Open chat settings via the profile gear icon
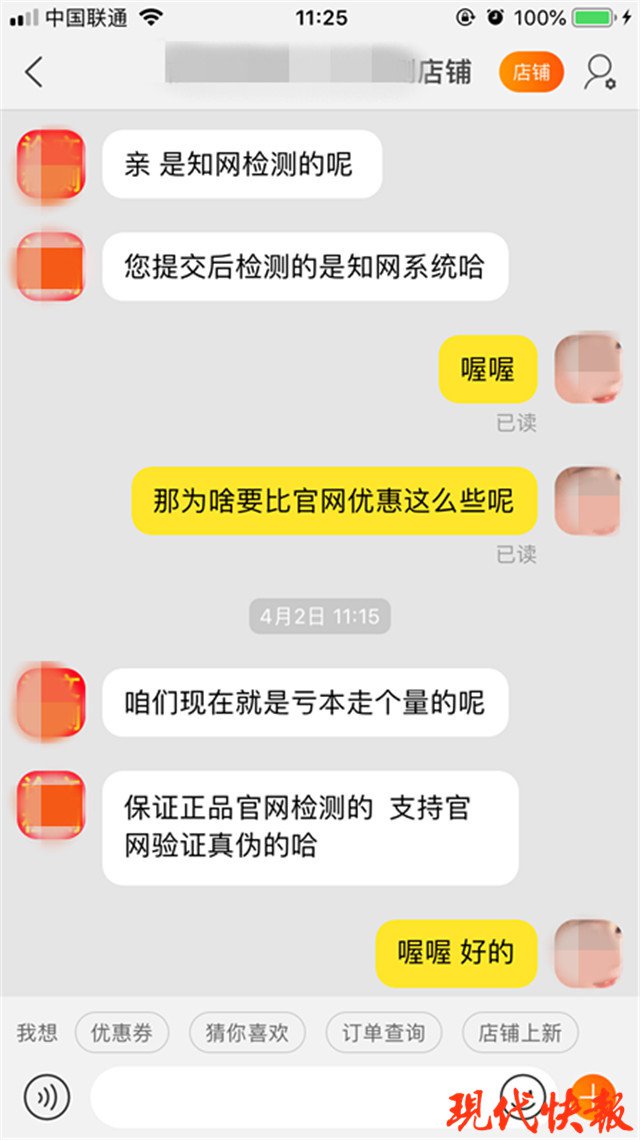This screenshot has width=640, height=1140. pos(600,72)
